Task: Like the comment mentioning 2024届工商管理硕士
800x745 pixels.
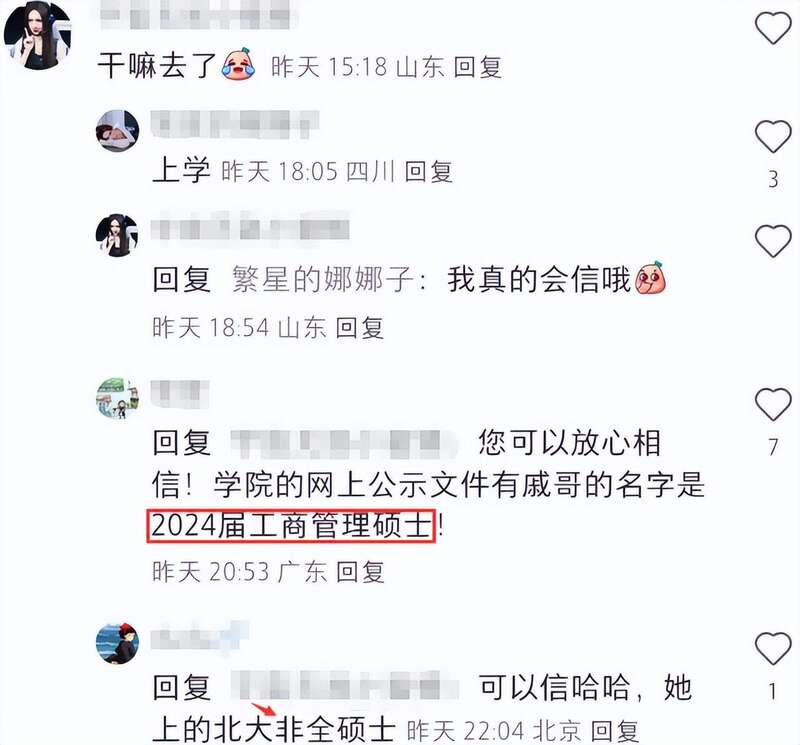Action: point(772,404)
